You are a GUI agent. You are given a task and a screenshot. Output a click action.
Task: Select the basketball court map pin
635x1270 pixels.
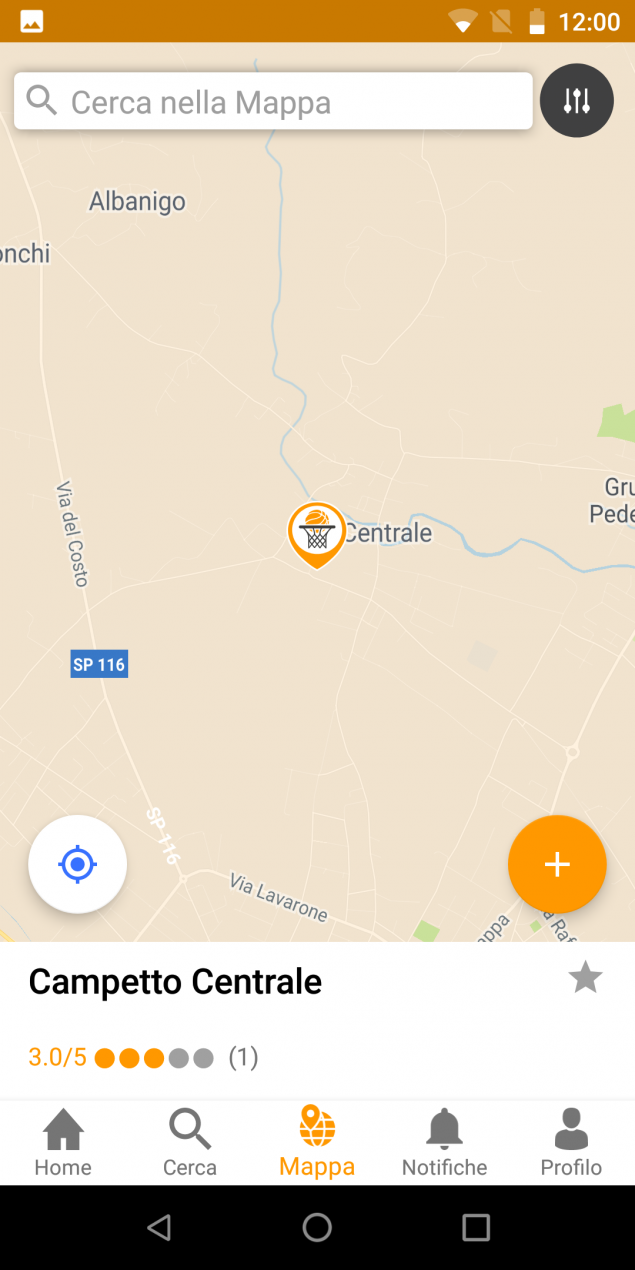point(317,534)
